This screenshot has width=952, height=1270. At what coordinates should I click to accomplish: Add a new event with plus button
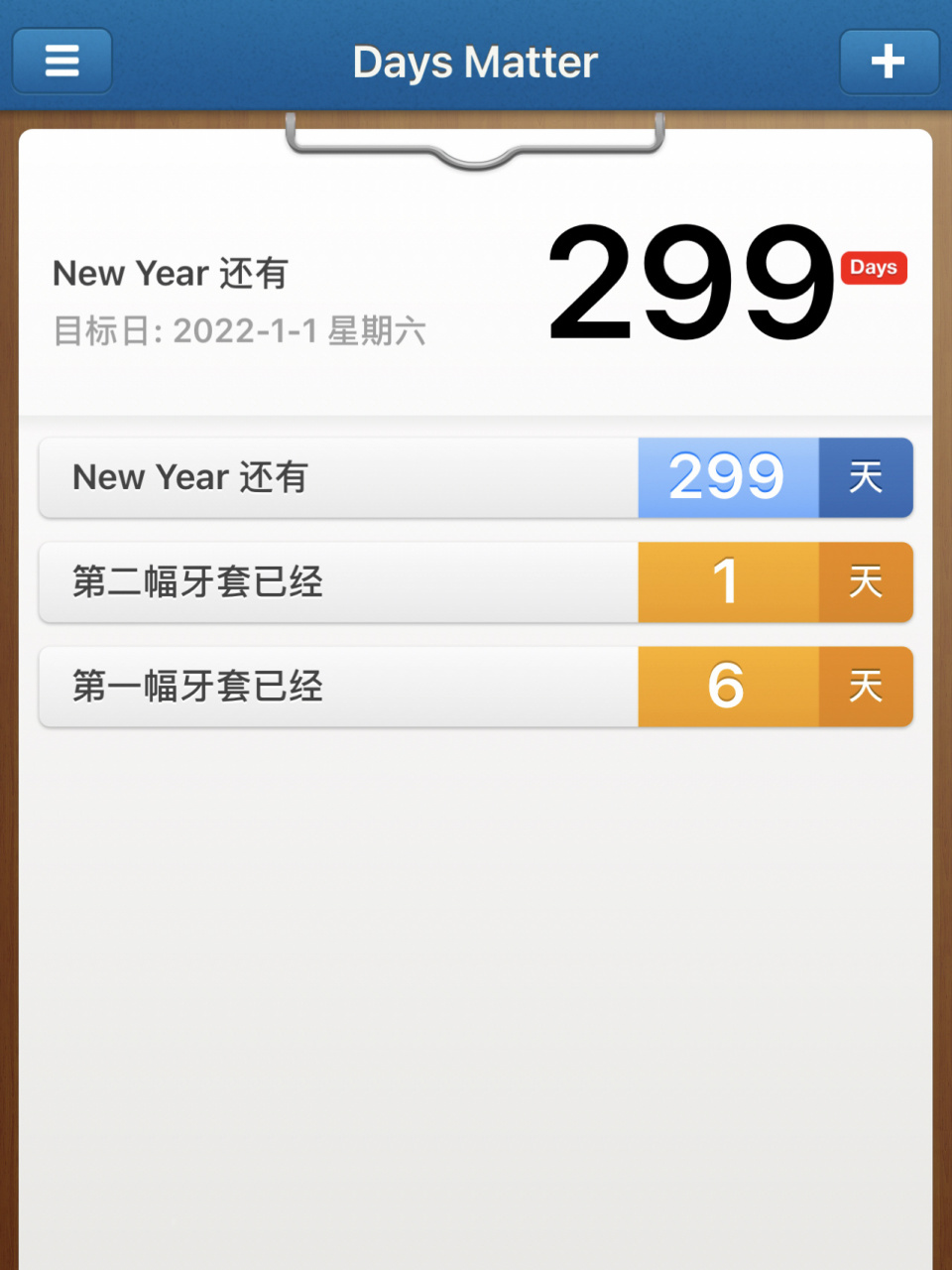(889, 62)
